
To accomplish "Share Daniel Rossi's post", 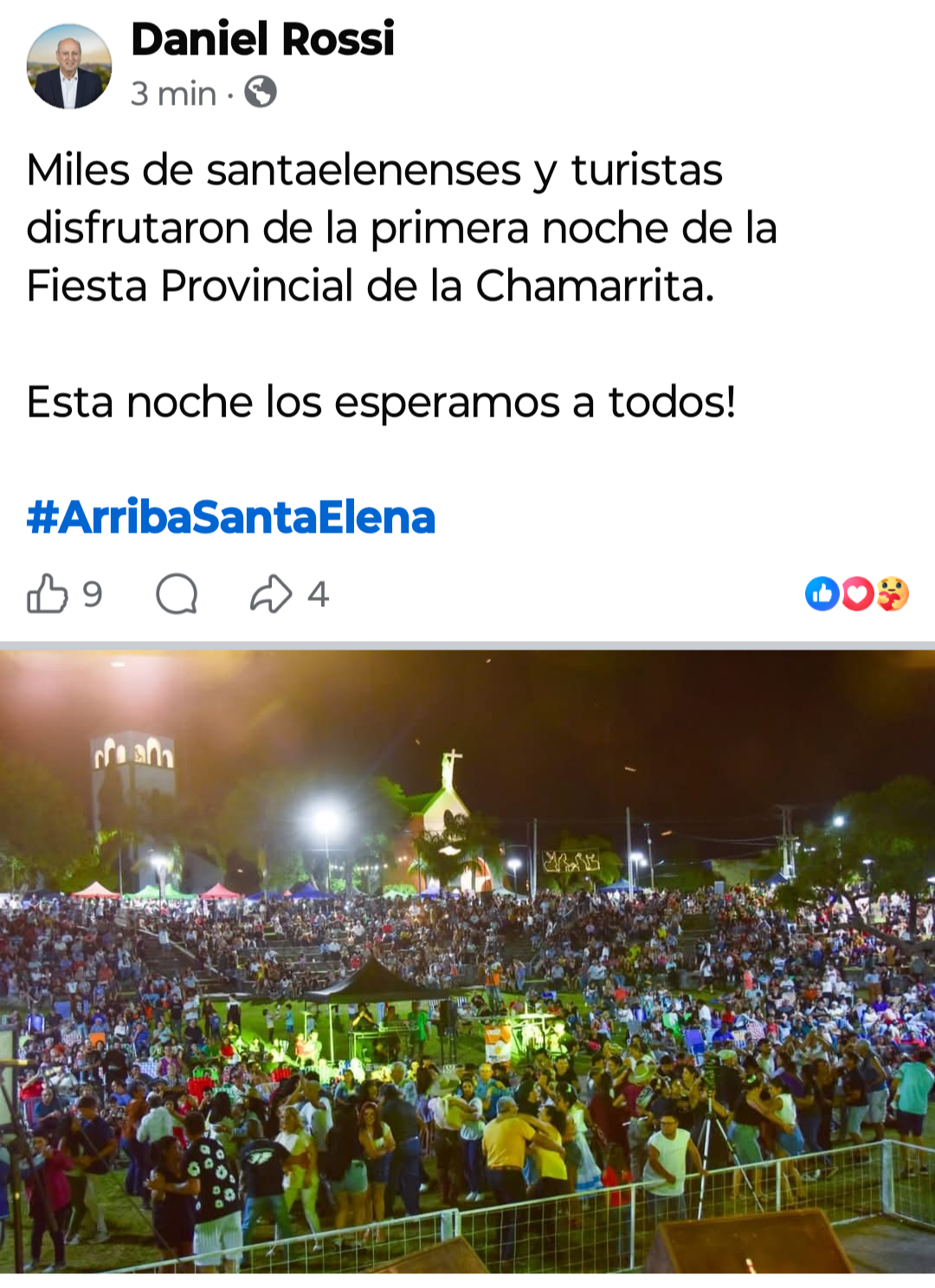I will 272,594.
